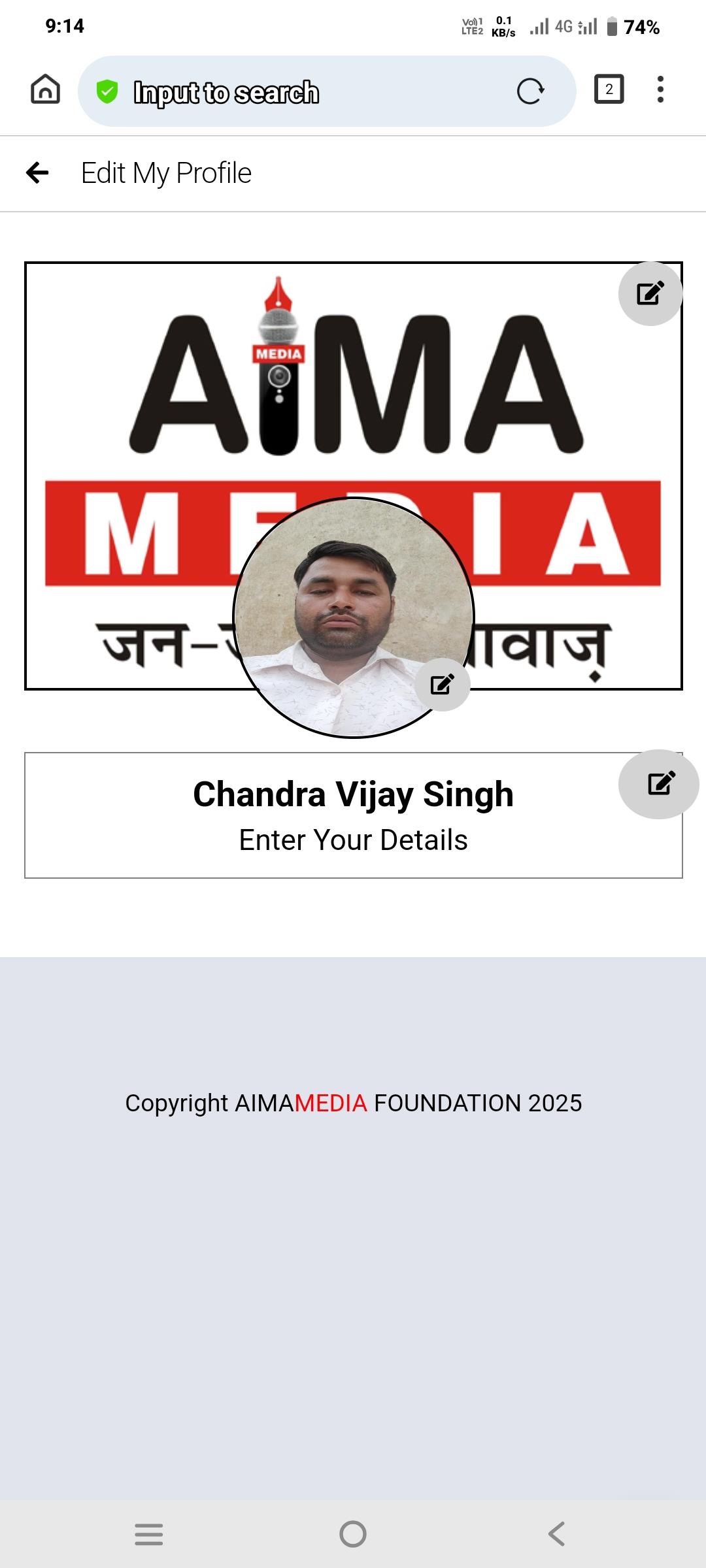Screen dimensions: 706x1568
Task: Reload the current page
Action: (x=530, y=91)
